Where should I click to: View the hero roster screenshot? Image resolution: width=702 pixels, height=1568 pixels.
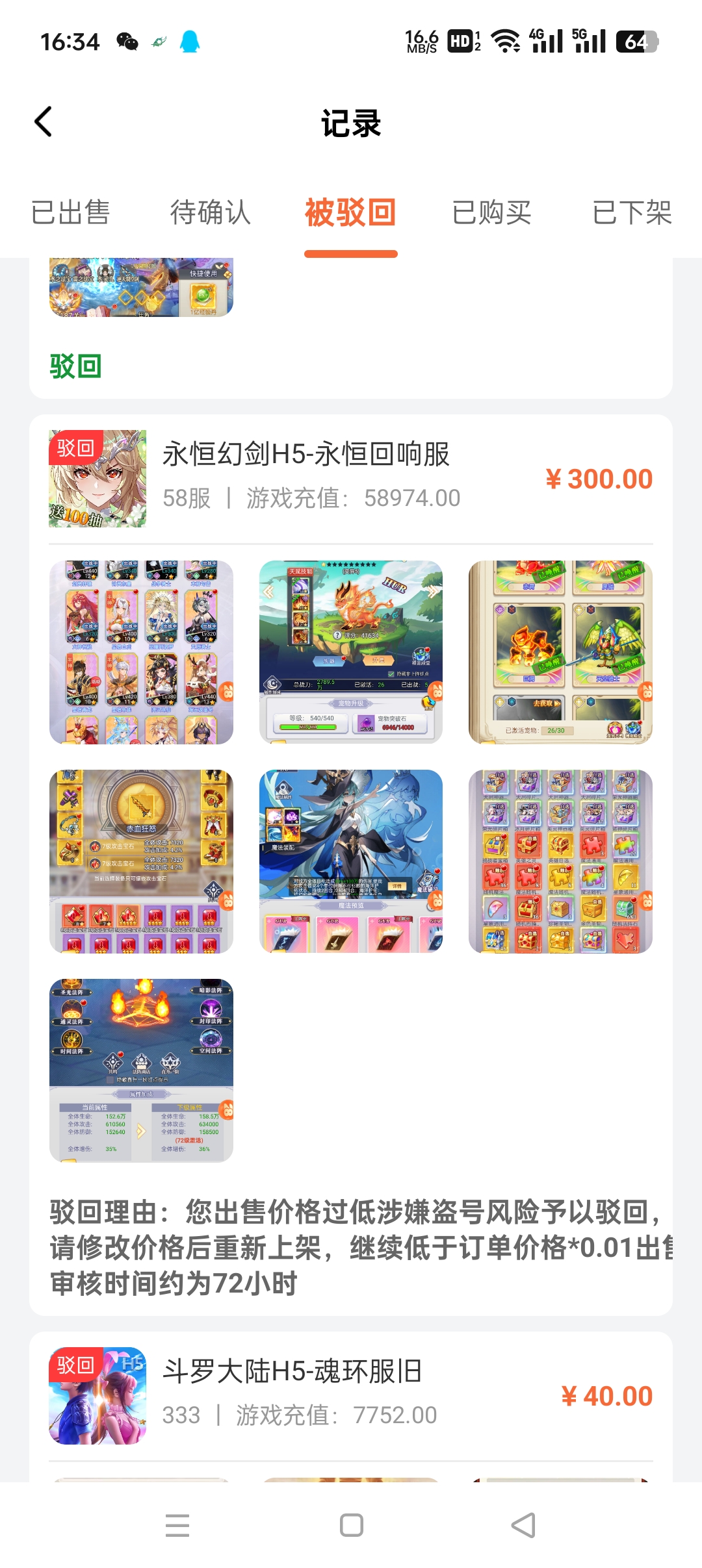click(x=141, y=652)
